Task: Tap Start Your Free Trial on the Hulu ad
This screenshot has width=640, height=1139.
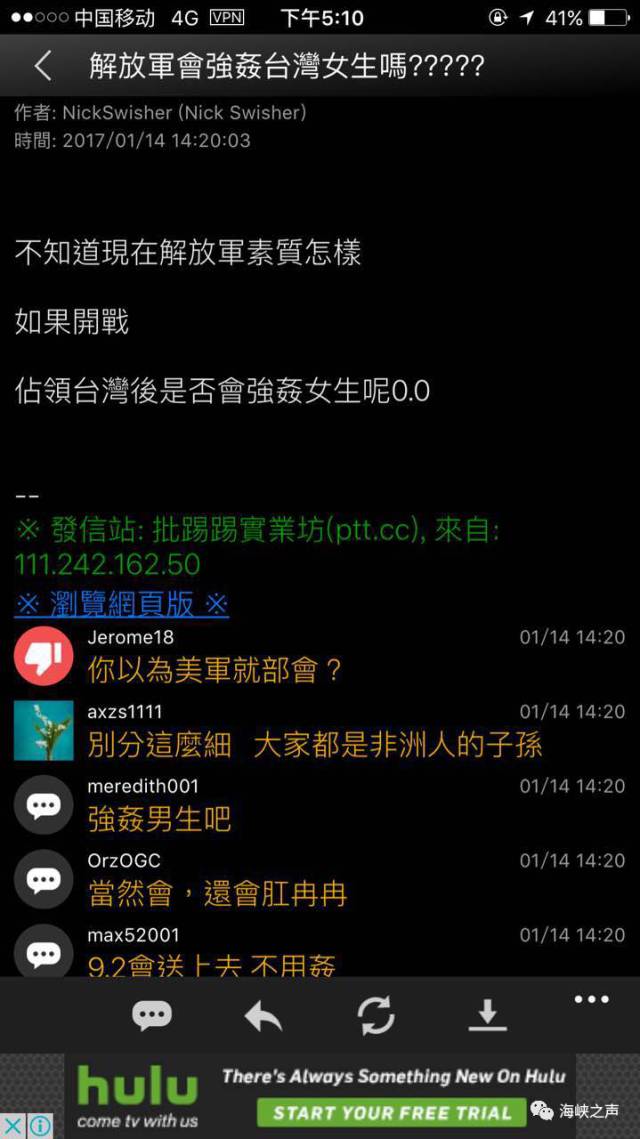Action: (x=392, y=1113)
